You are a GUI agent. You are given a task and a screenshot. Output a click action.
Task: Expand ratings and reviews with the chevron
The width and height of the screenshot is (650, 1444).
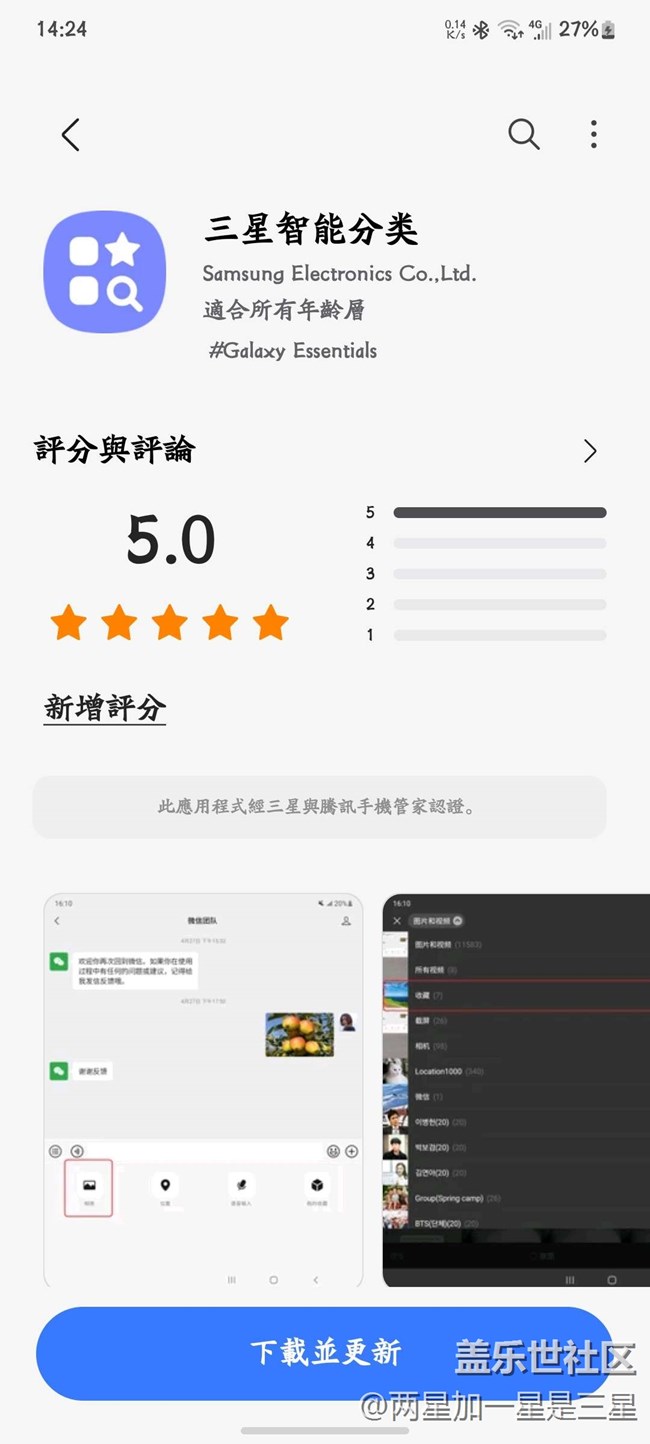pyautogui.click(x=590, y=451)
